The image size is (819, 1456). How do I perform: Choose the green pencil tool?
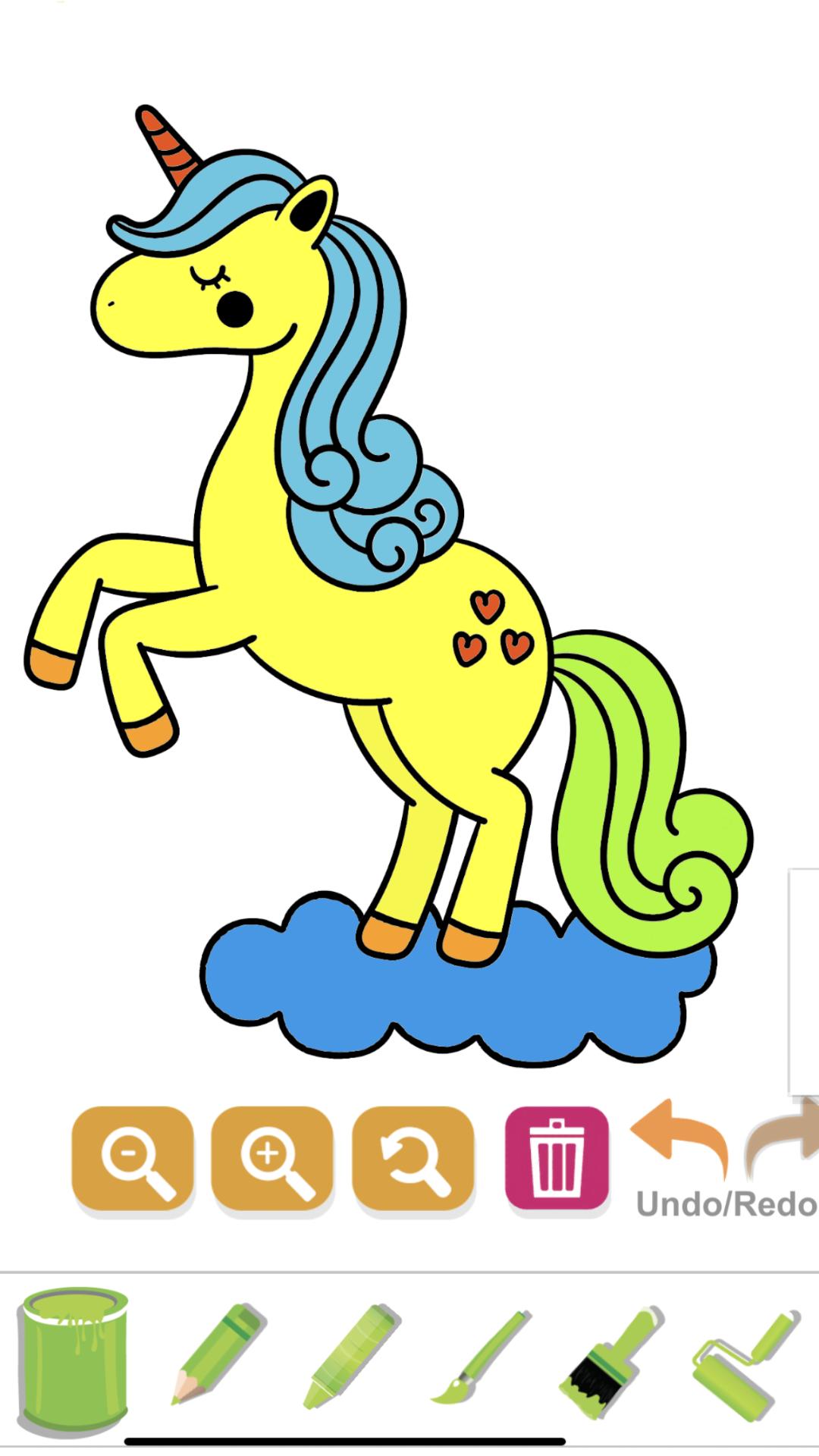click(218, 1354)
